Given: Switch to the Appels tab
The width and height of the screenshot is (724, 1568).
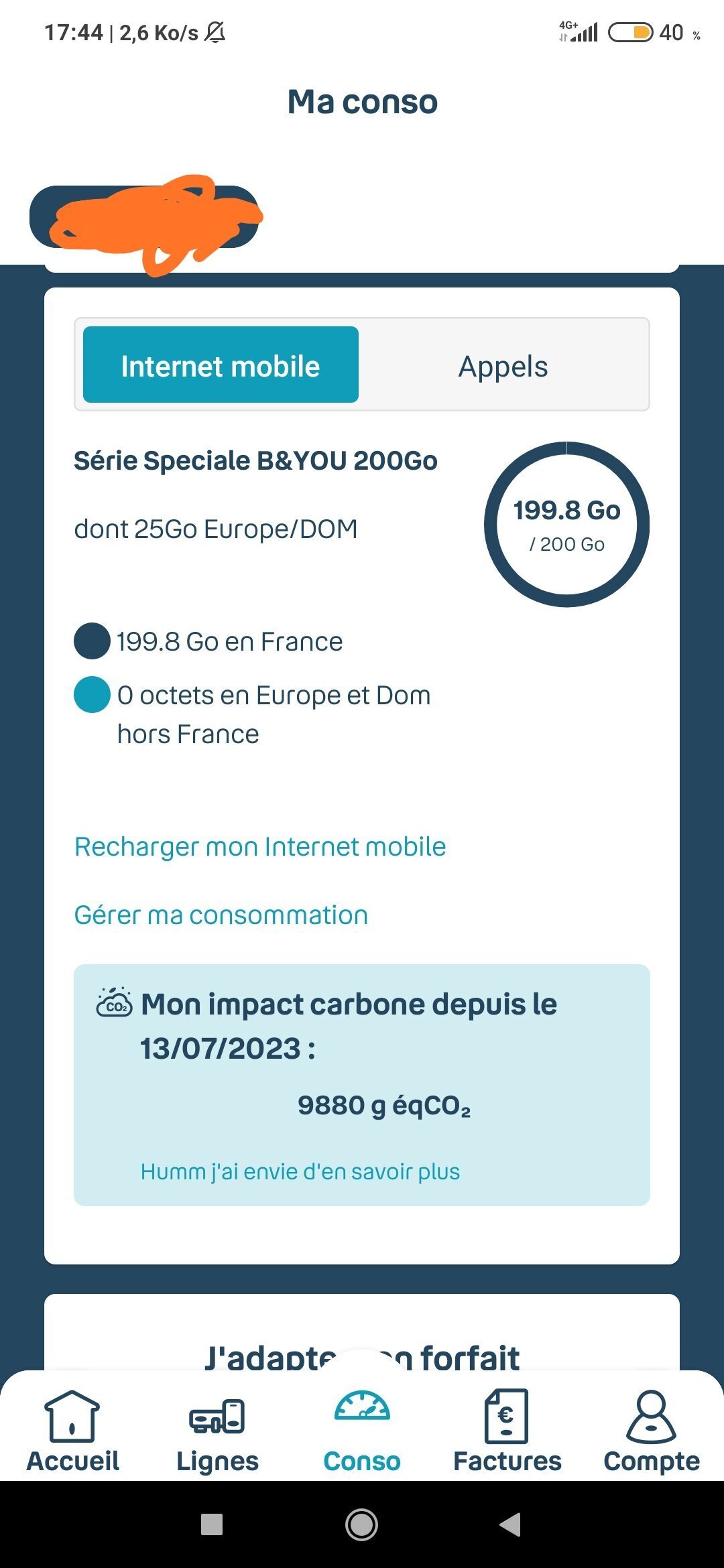Looking at the screenshot, I should (x=503, y=366).
